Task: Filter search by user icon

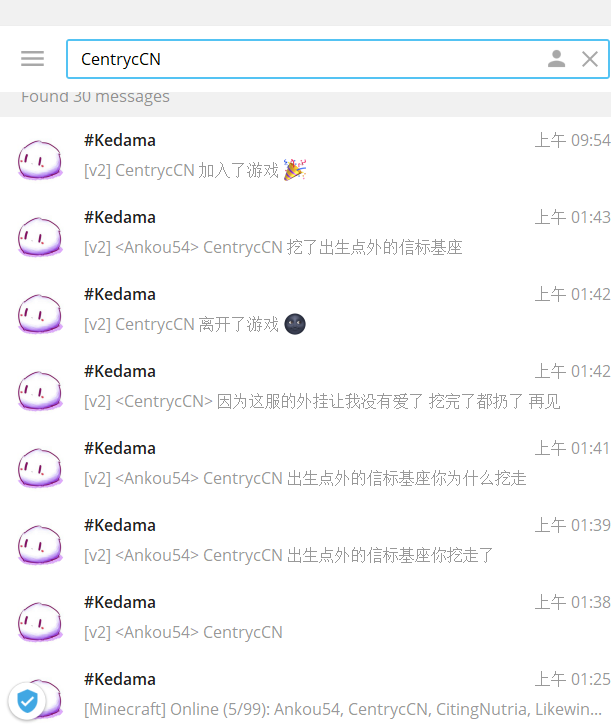Action: click(x=556, y=59)
